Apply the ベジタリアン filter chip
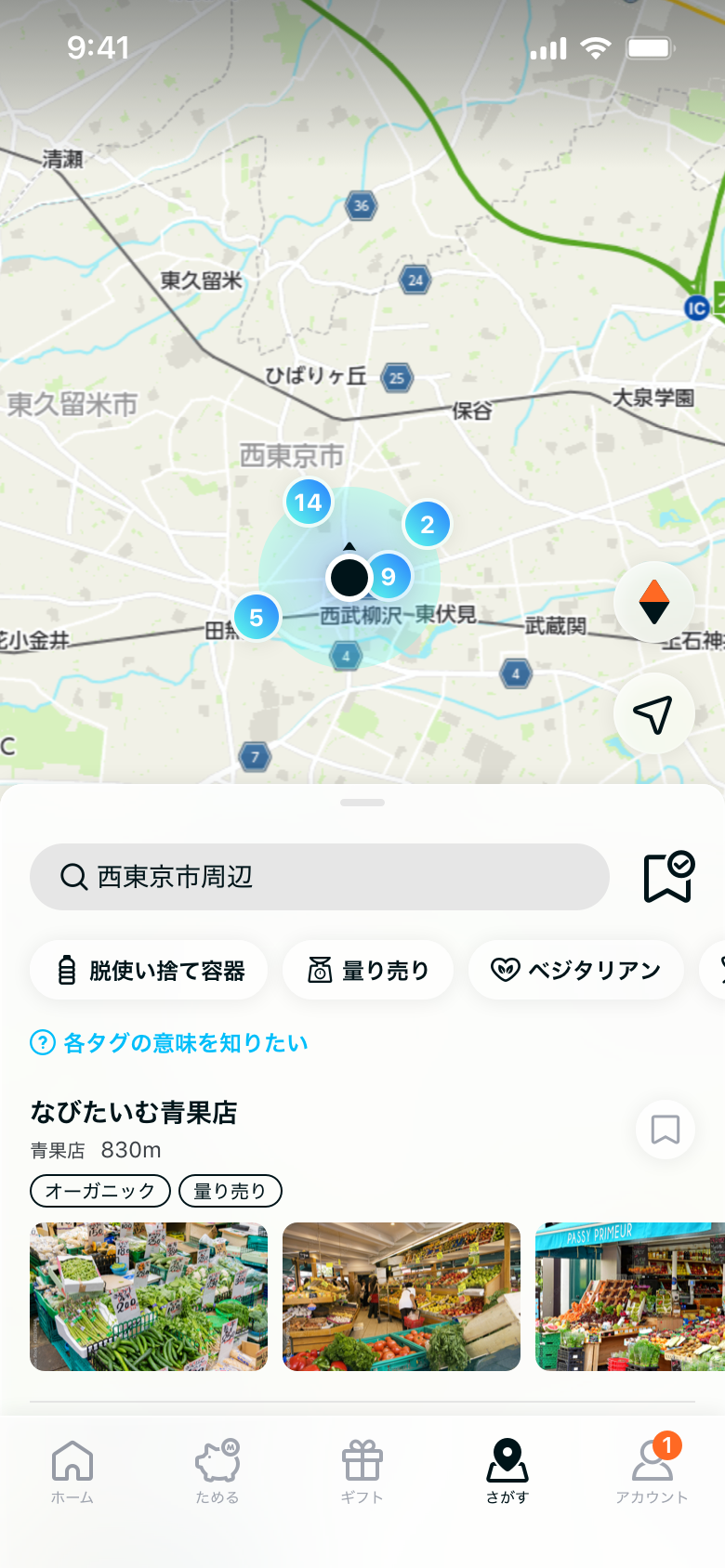 tap(576, 971)
